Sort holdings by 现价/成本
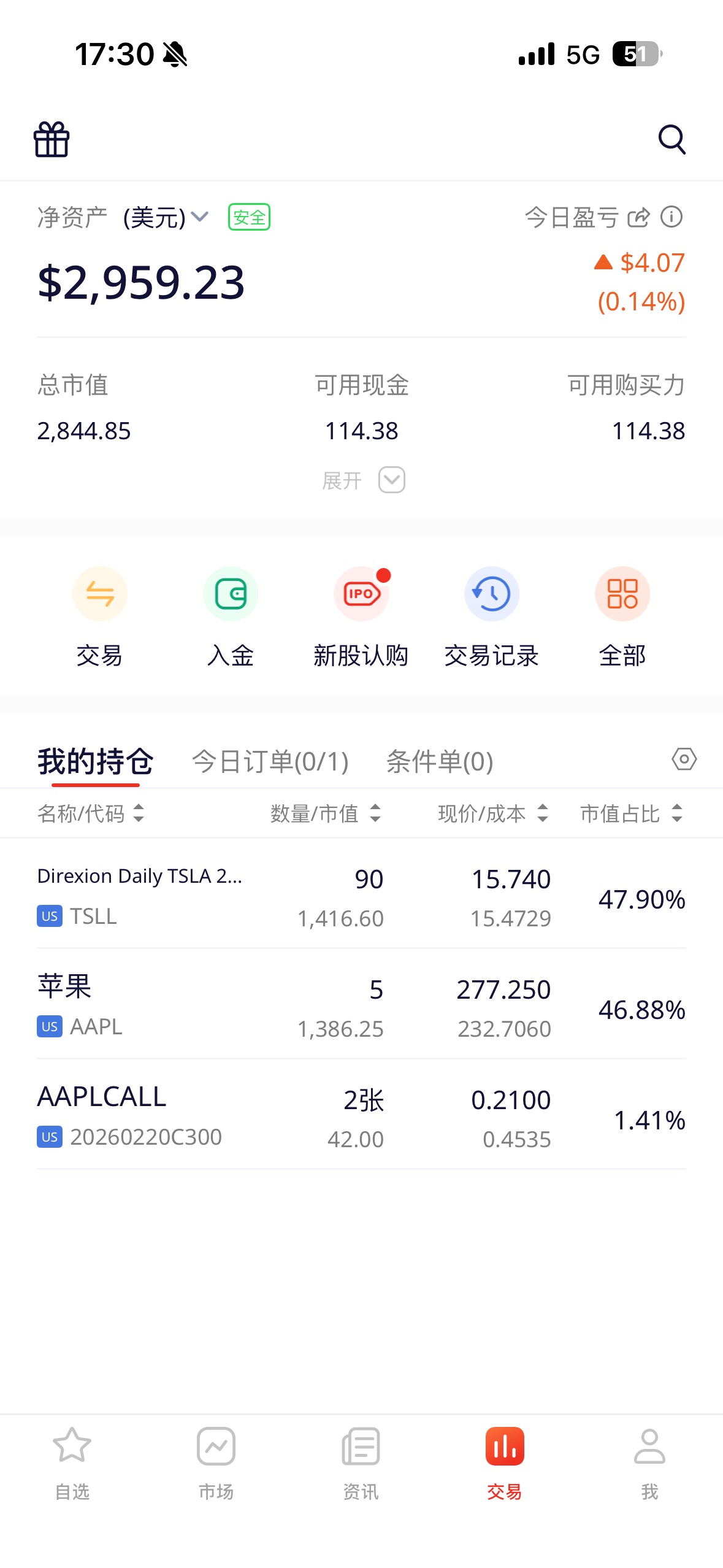The width and height of the screenshot is (723, 1568). 492,813
